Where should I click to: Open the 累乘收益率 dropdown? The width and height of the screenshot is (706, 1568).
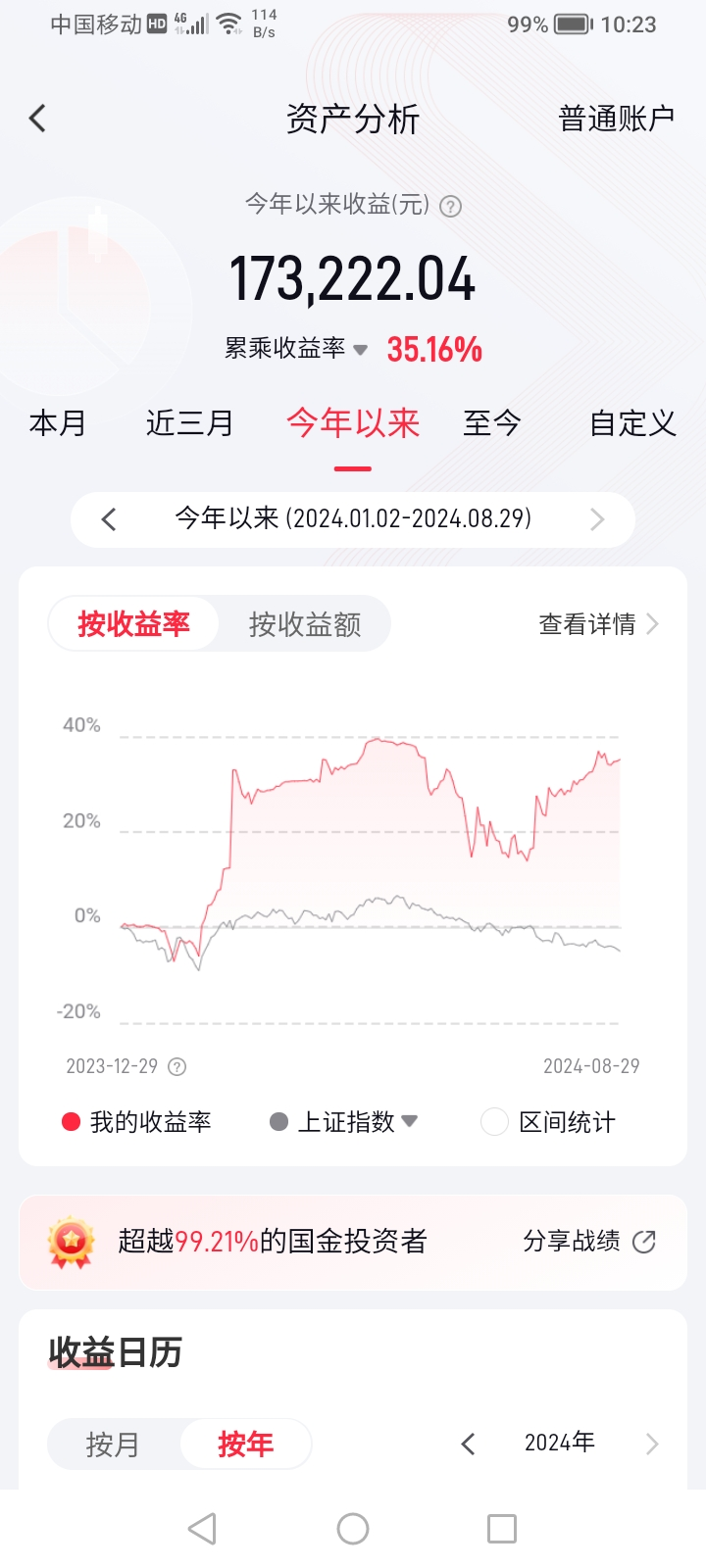[296, 348]
